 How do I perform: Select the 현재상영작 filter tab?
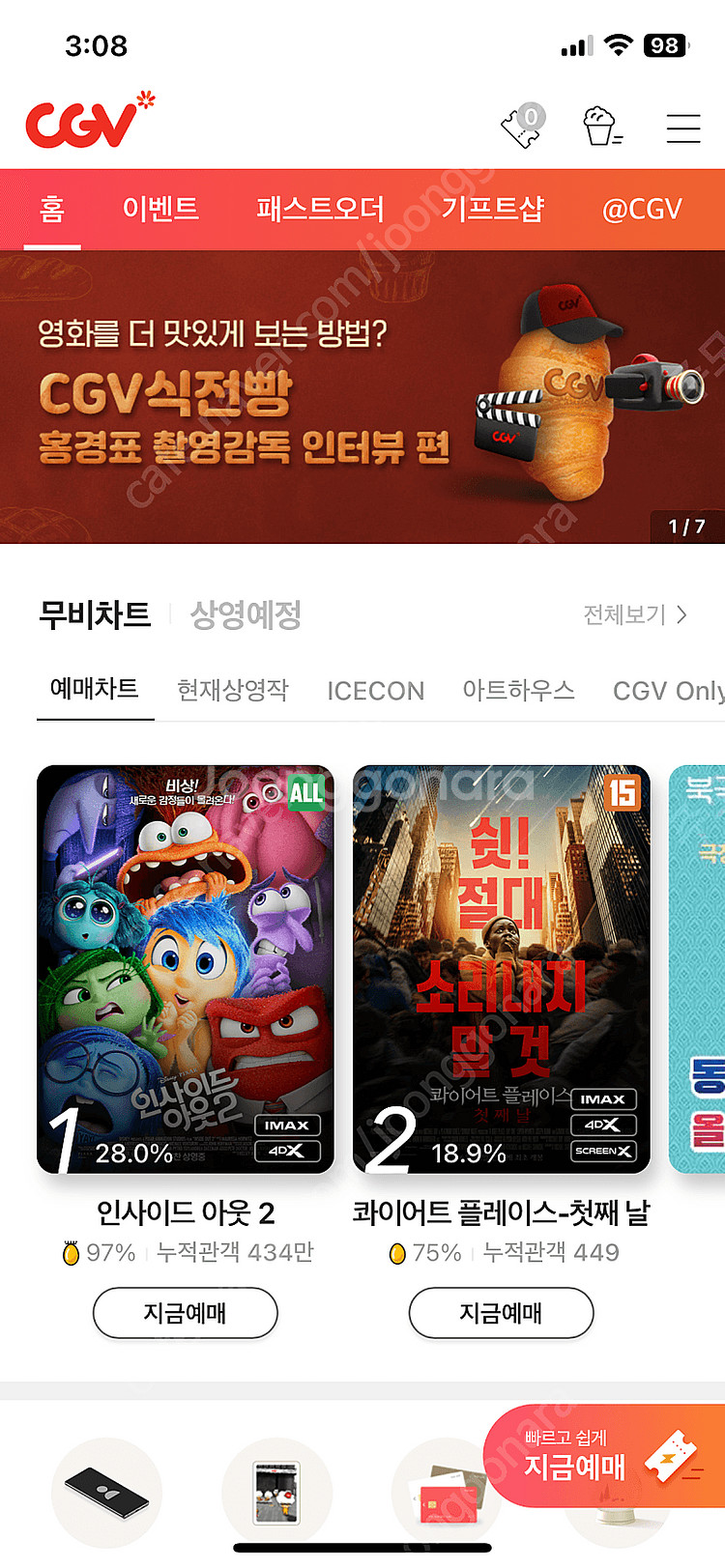232,691
